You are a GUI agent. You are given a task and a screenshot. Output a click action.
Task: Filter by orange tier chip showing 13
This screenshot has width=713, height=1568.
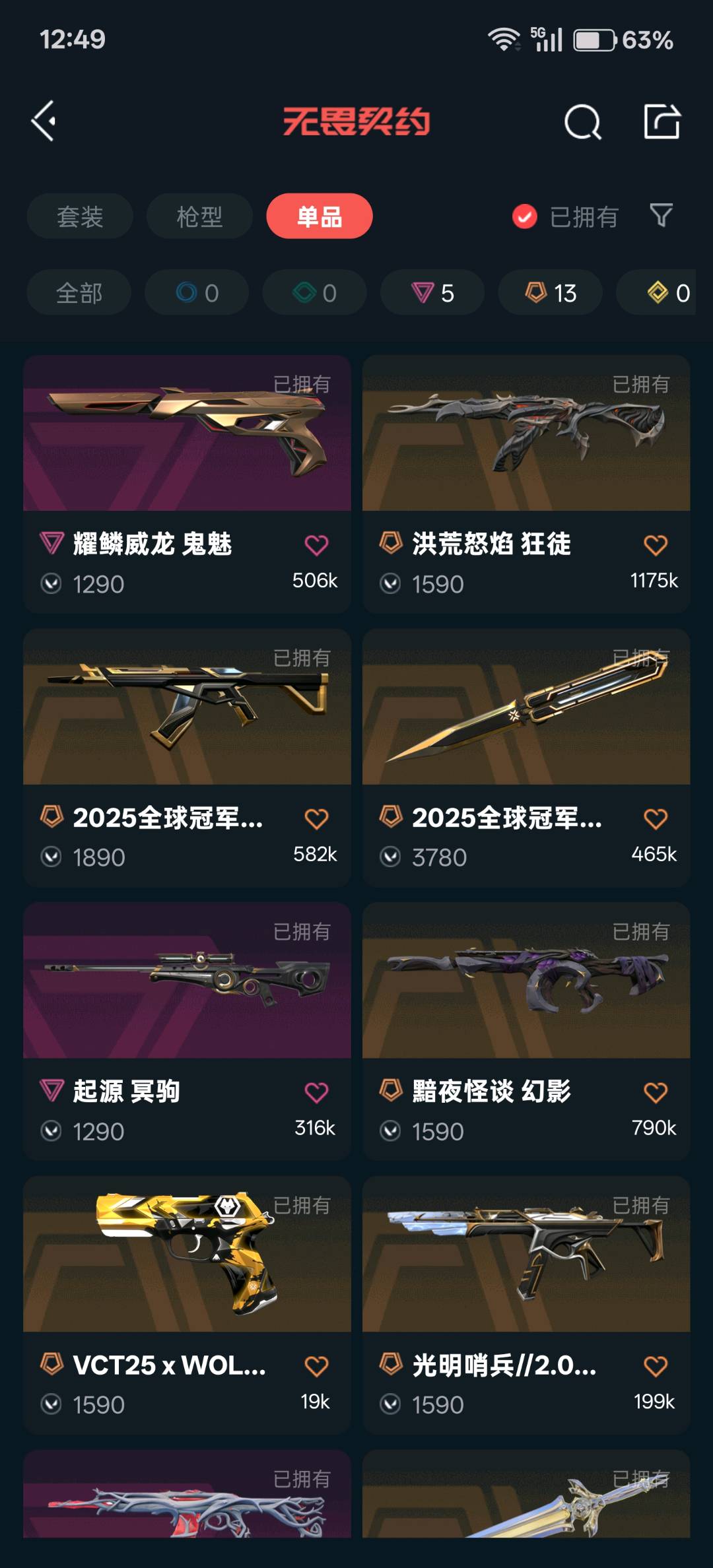pos(550,292)
